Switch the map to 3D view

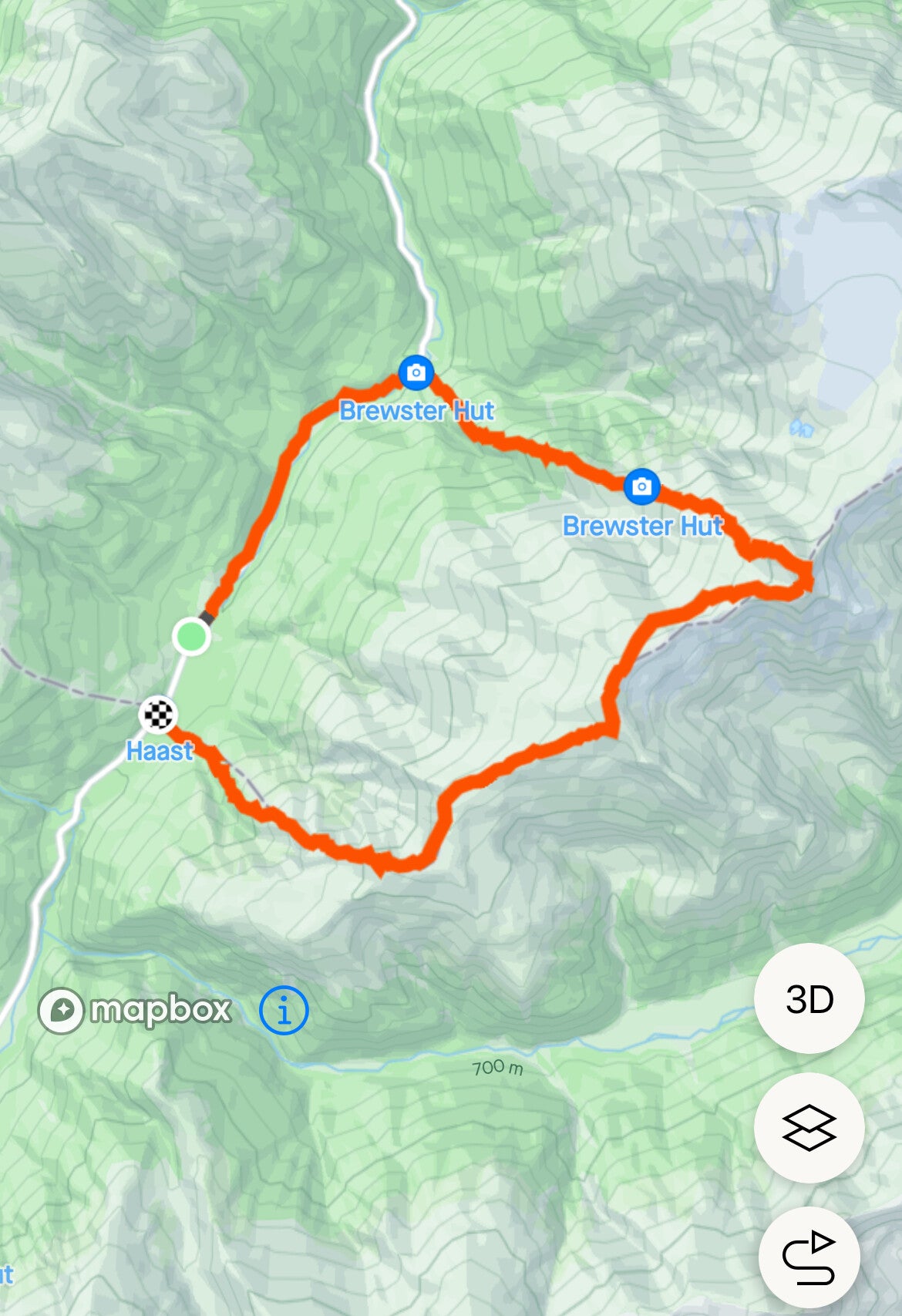click(x=809, y=999)
